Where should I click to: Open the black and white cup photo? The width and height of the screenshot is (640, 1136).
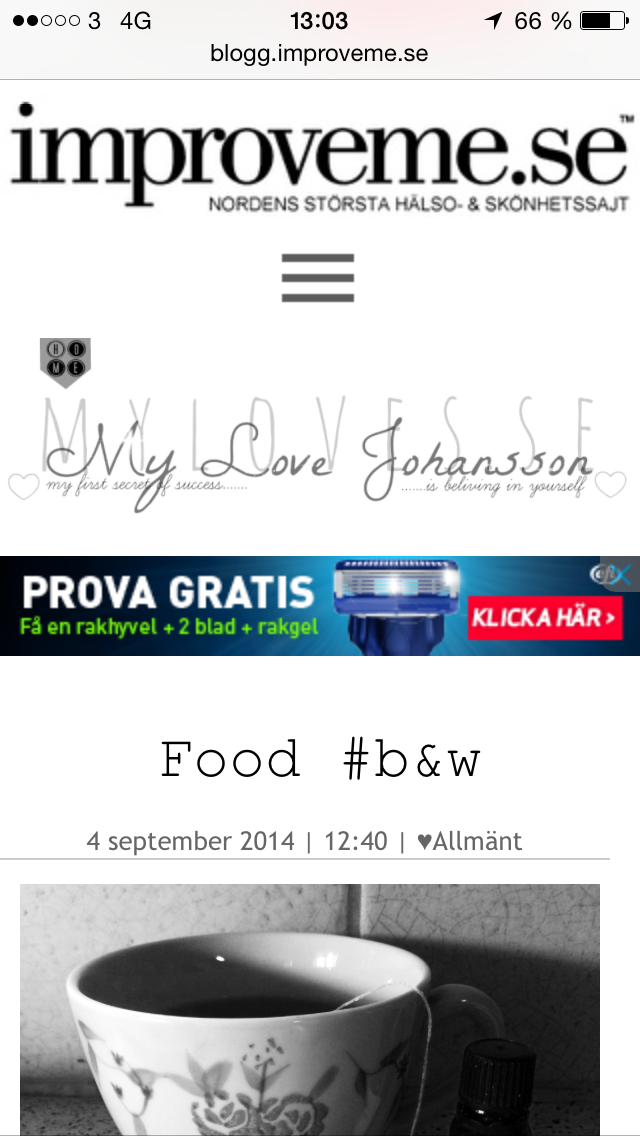tap(310, 1010)
